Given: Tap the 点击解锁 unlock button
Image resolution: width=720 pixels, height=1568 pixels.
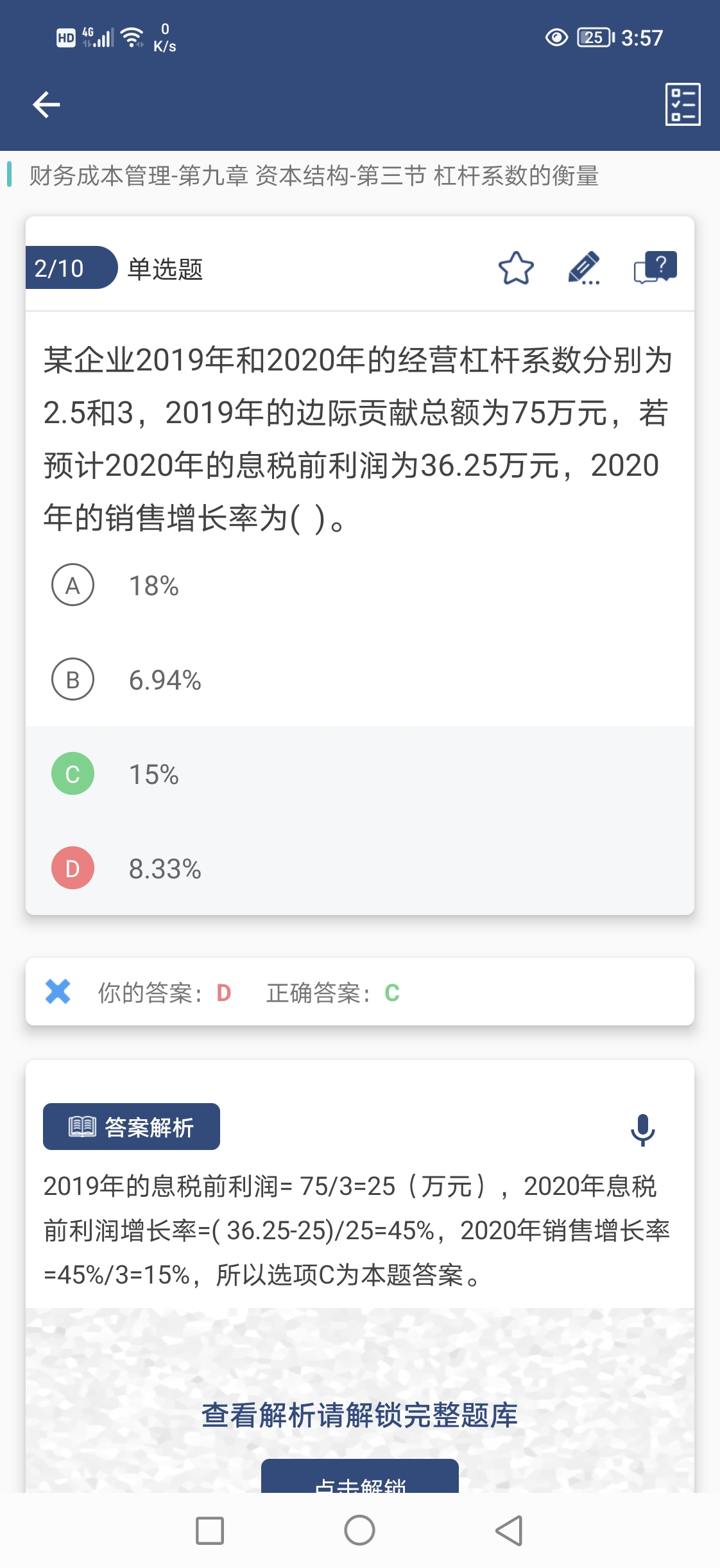Looking at the screenshot, I should (x=359, y=1478).
